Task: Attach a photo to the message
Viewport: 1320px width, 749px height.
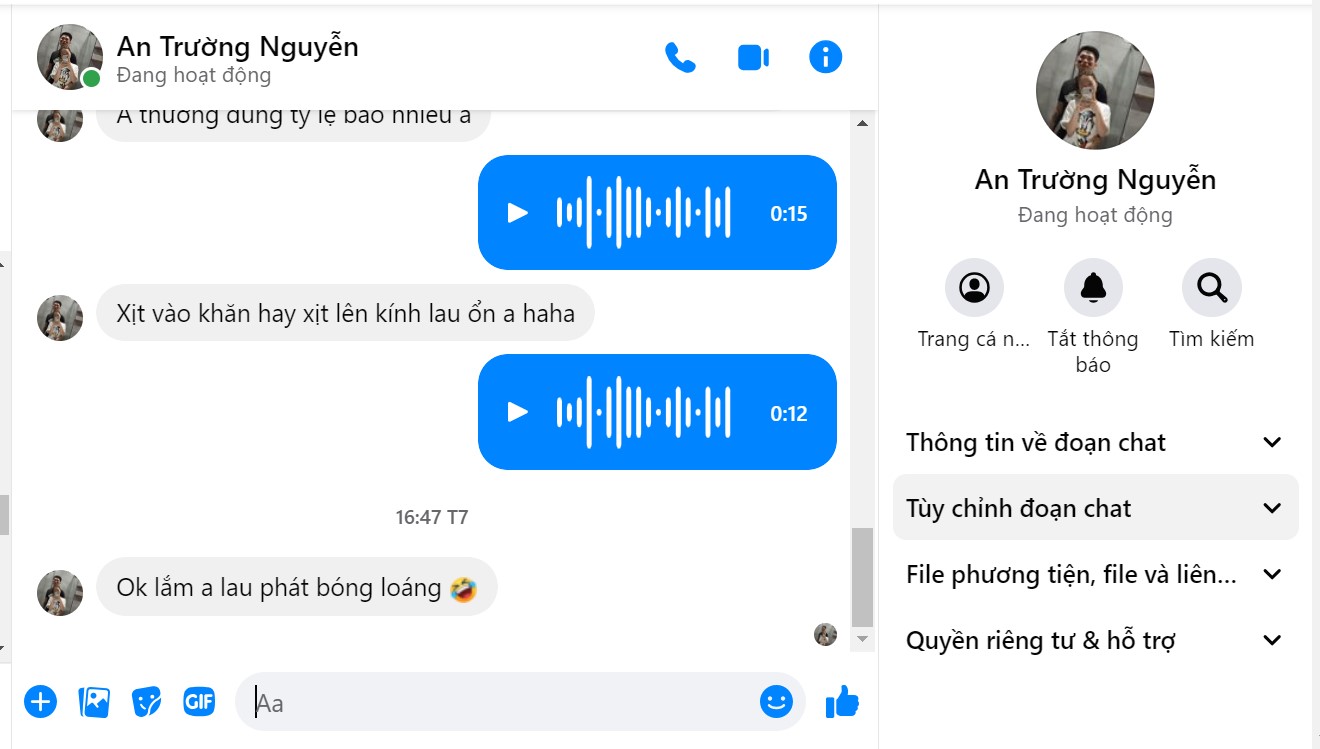Action: 94,702
